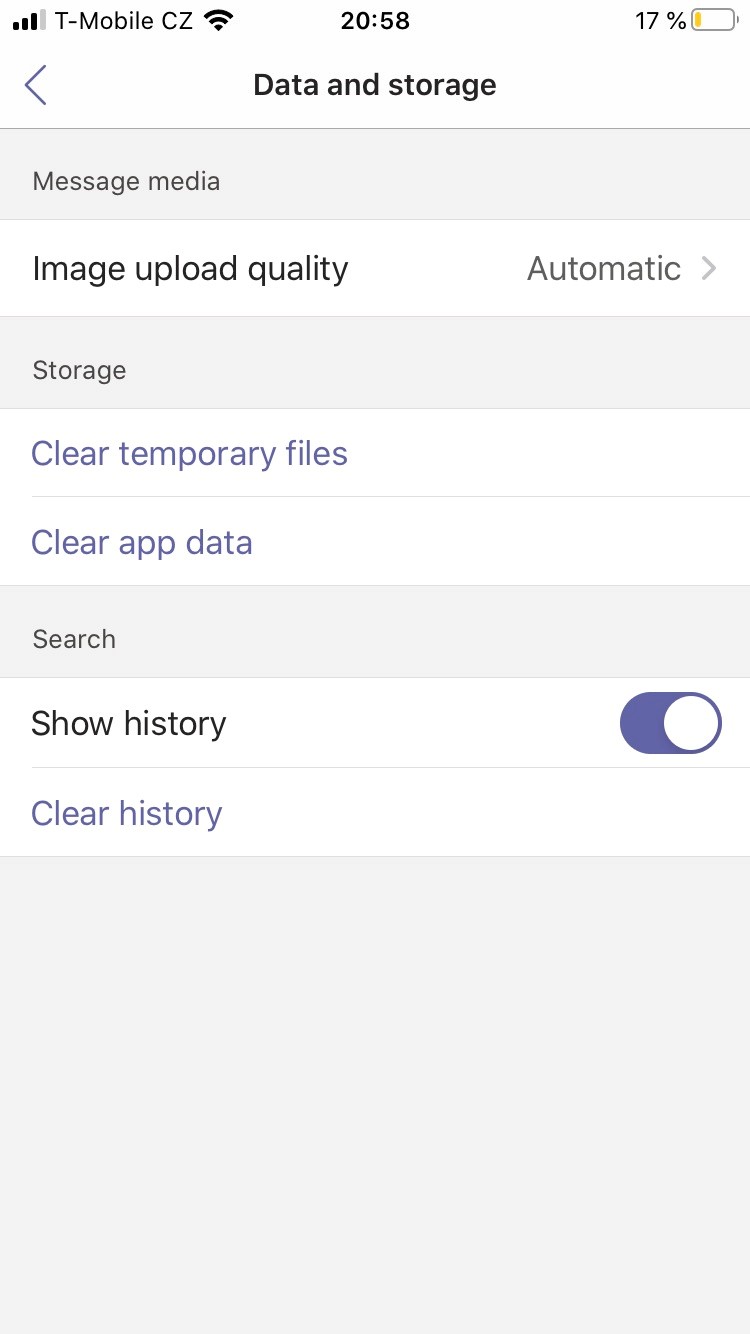Go back using the top-left arrow
Image resolution: width=750 pixels, height=1334 pixels.
[36, 85]
